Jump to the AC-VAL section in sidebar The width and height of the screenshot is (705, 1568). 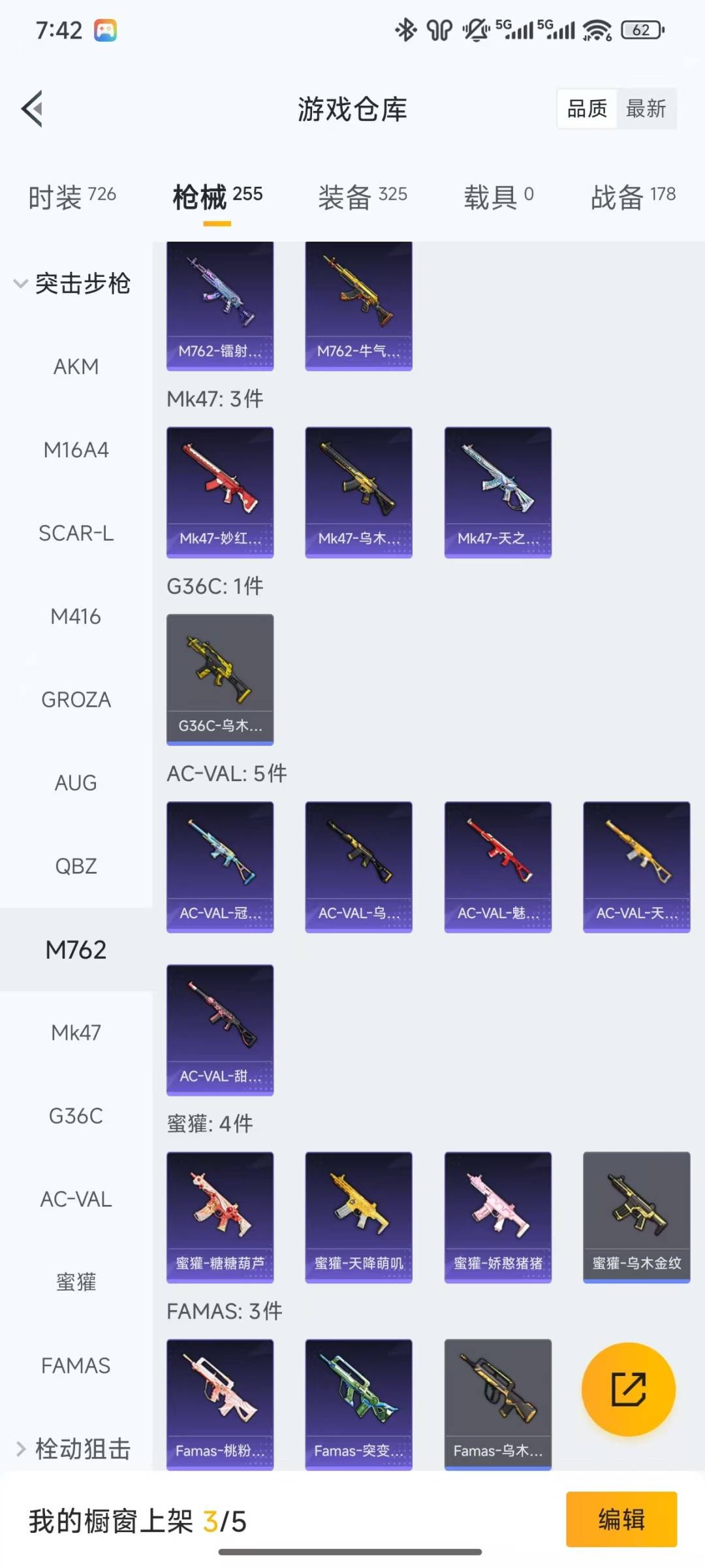(76, 1199)
